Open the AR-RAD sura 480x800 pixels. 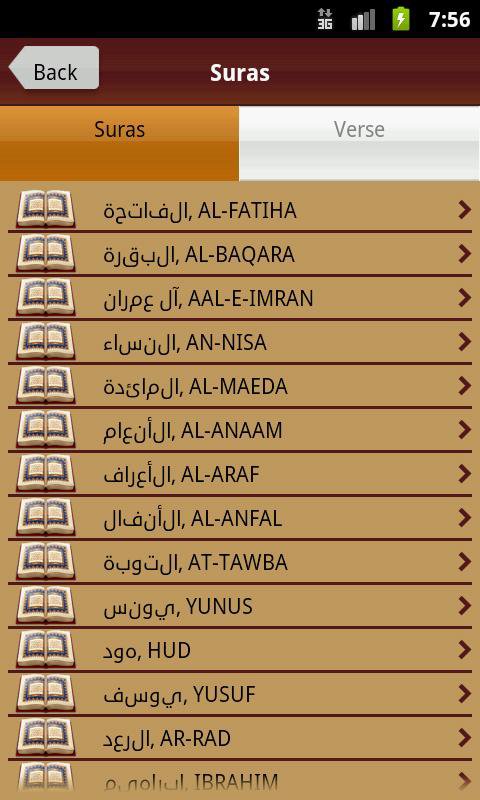(x=240, y=738)
